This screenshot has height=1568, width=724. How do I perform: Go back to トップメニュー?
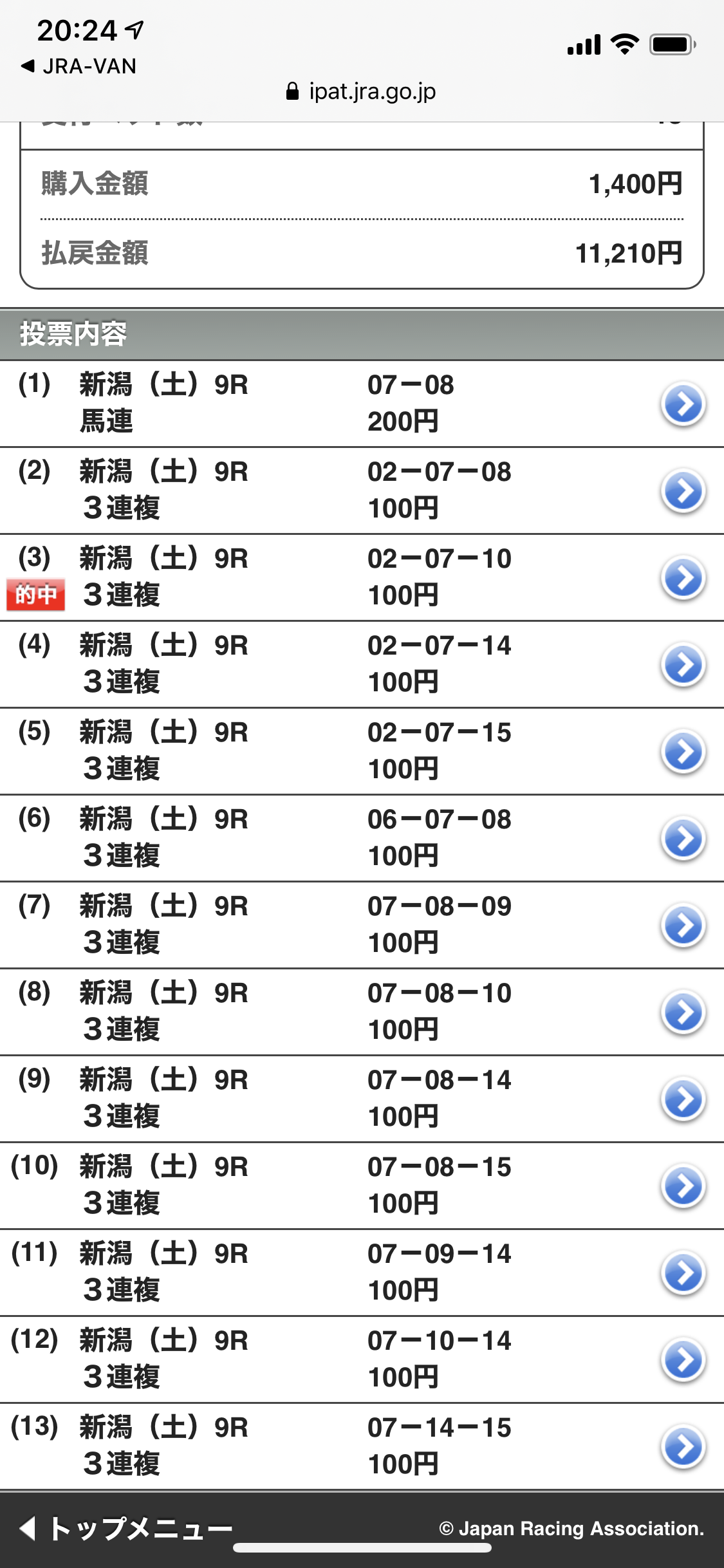click(x=125, y=1527)
